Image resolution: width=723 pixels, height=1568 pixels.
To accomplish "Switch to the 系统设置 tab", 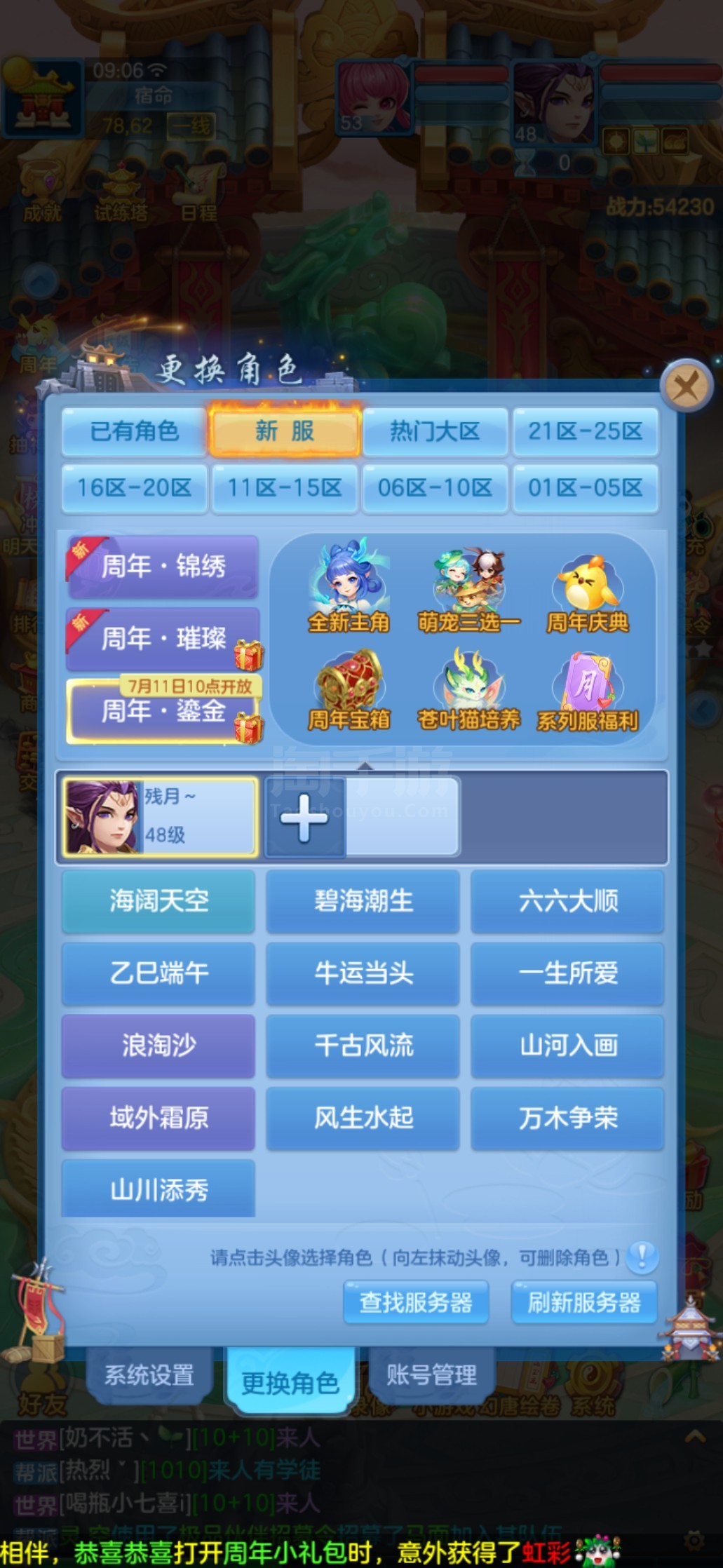I will coord(149,1375).
